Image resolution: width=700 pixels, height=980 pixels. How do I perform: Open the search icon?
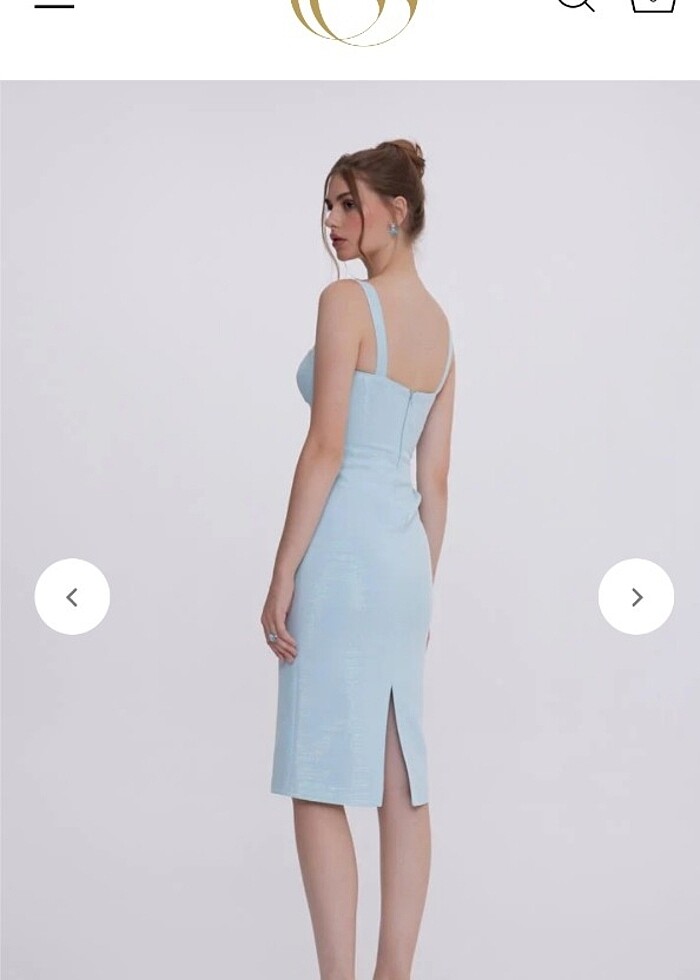pyautogui.click(x=575, y=5)
